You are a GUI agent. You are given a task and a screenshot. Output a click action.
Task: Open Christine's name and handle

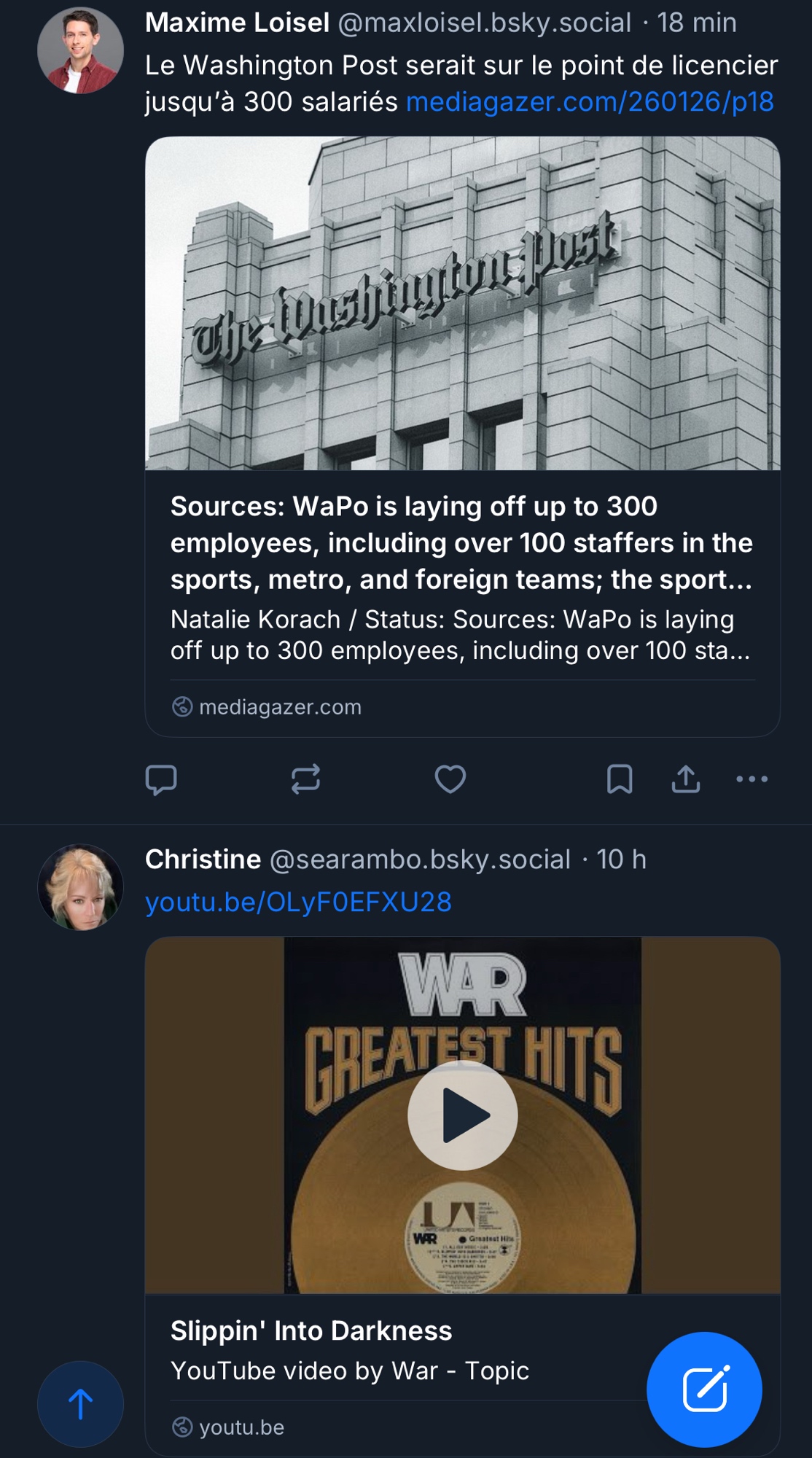point(357,859)
